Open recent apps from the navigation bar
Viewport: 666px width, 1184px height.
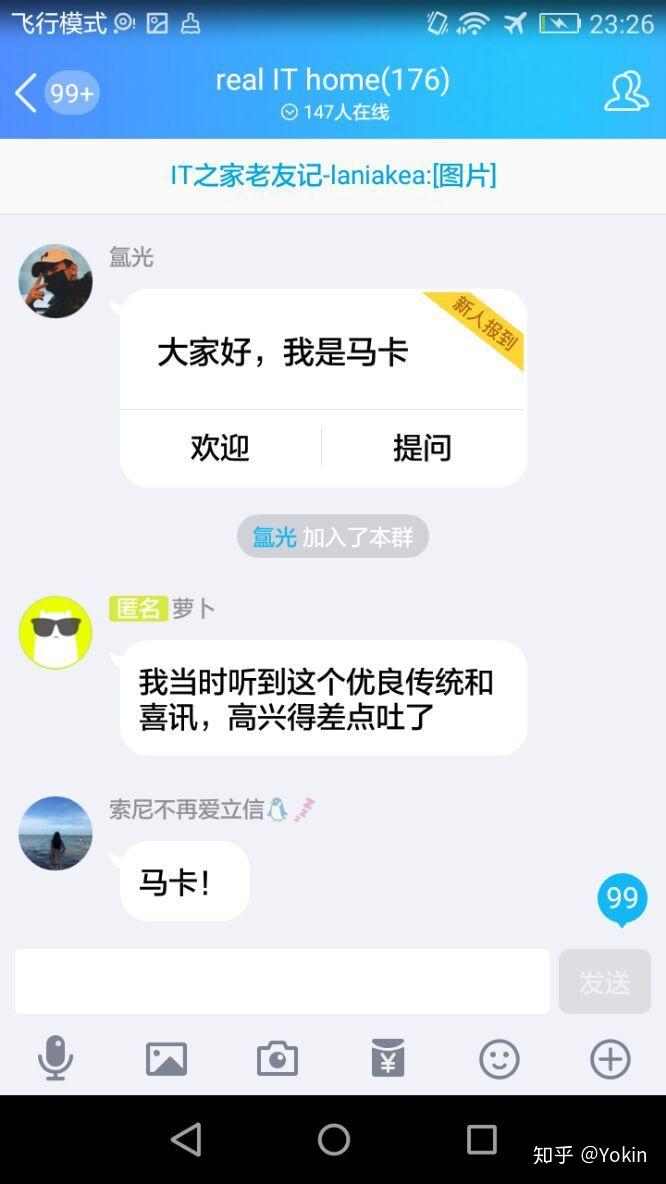pyautogui.click(x=481, y=1139)
